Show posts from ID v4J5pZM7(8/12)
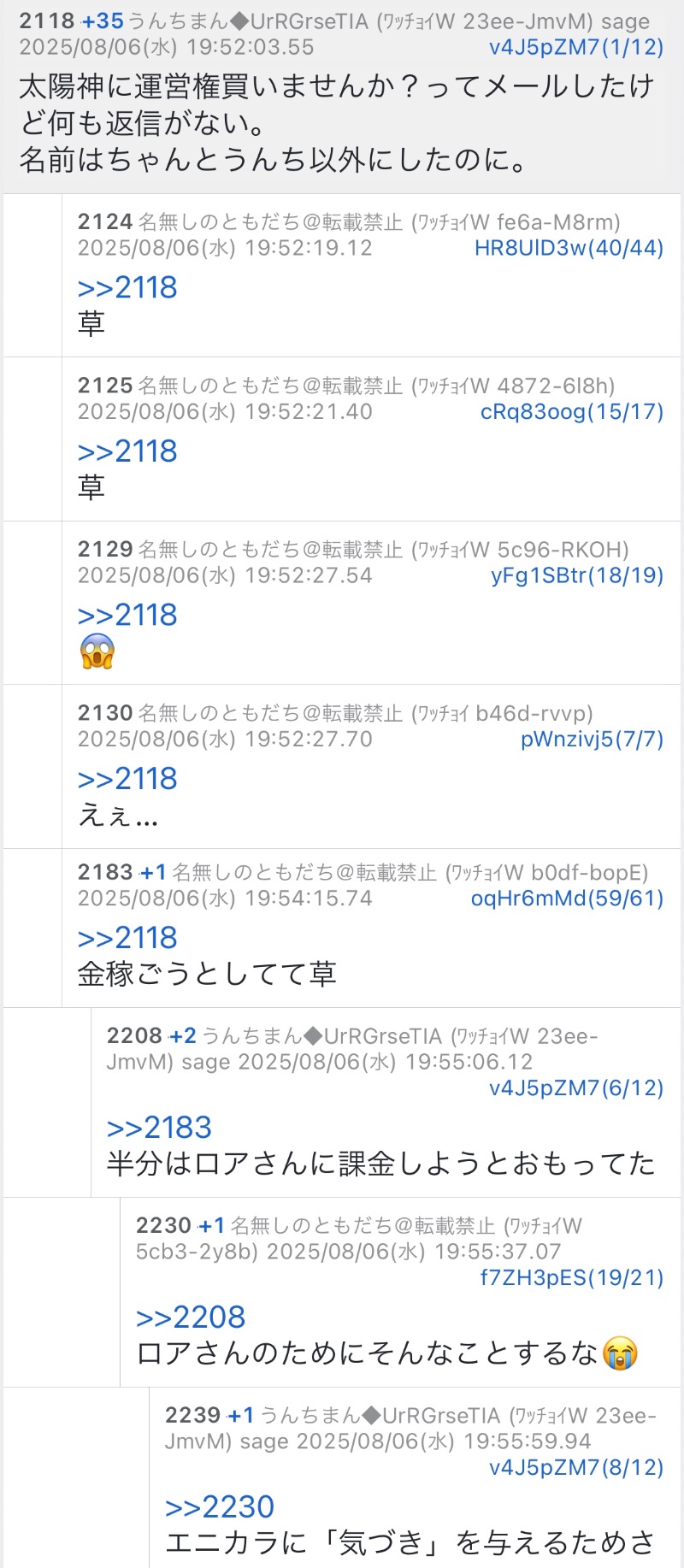The image size is (684, 1568). click(575, 1467)
